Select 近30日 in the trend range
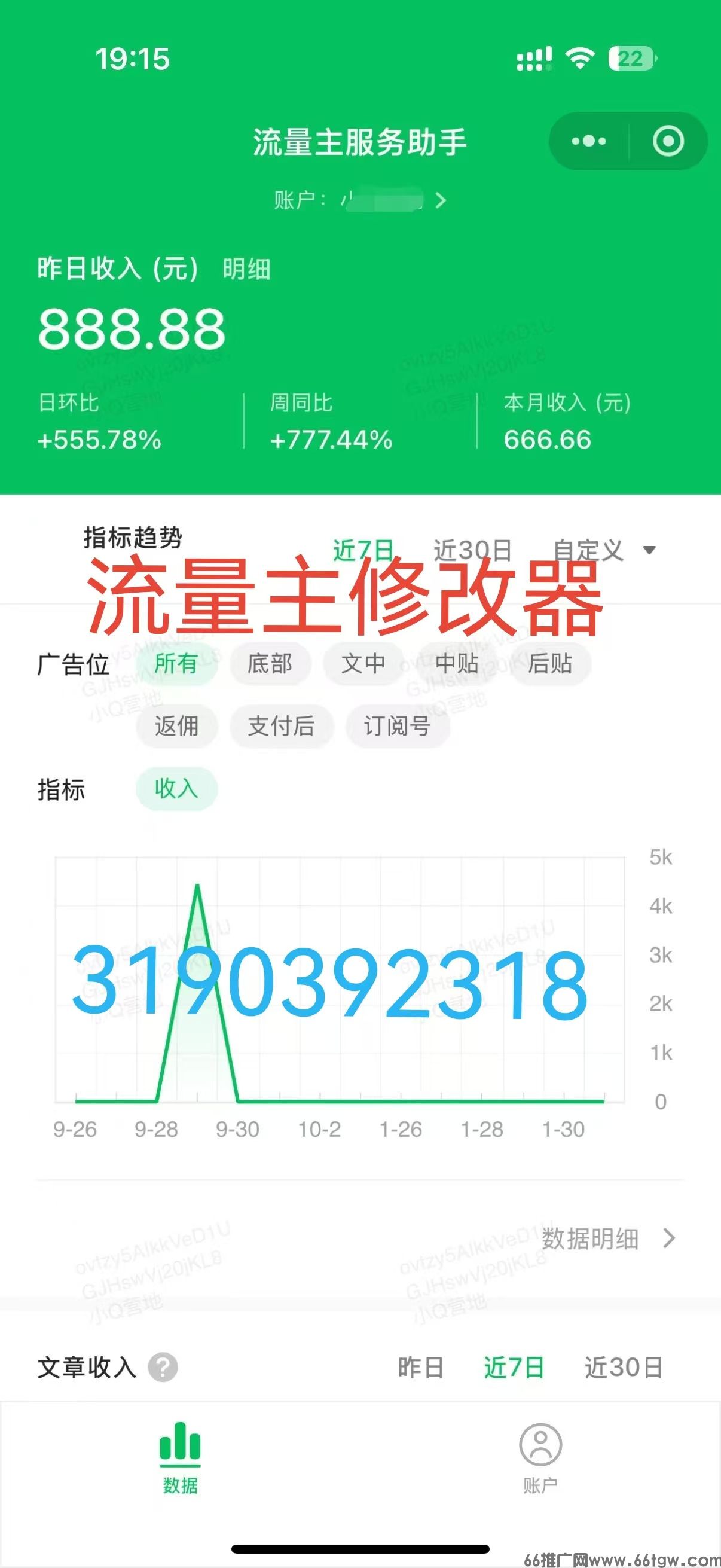 [x=472, y=550]
